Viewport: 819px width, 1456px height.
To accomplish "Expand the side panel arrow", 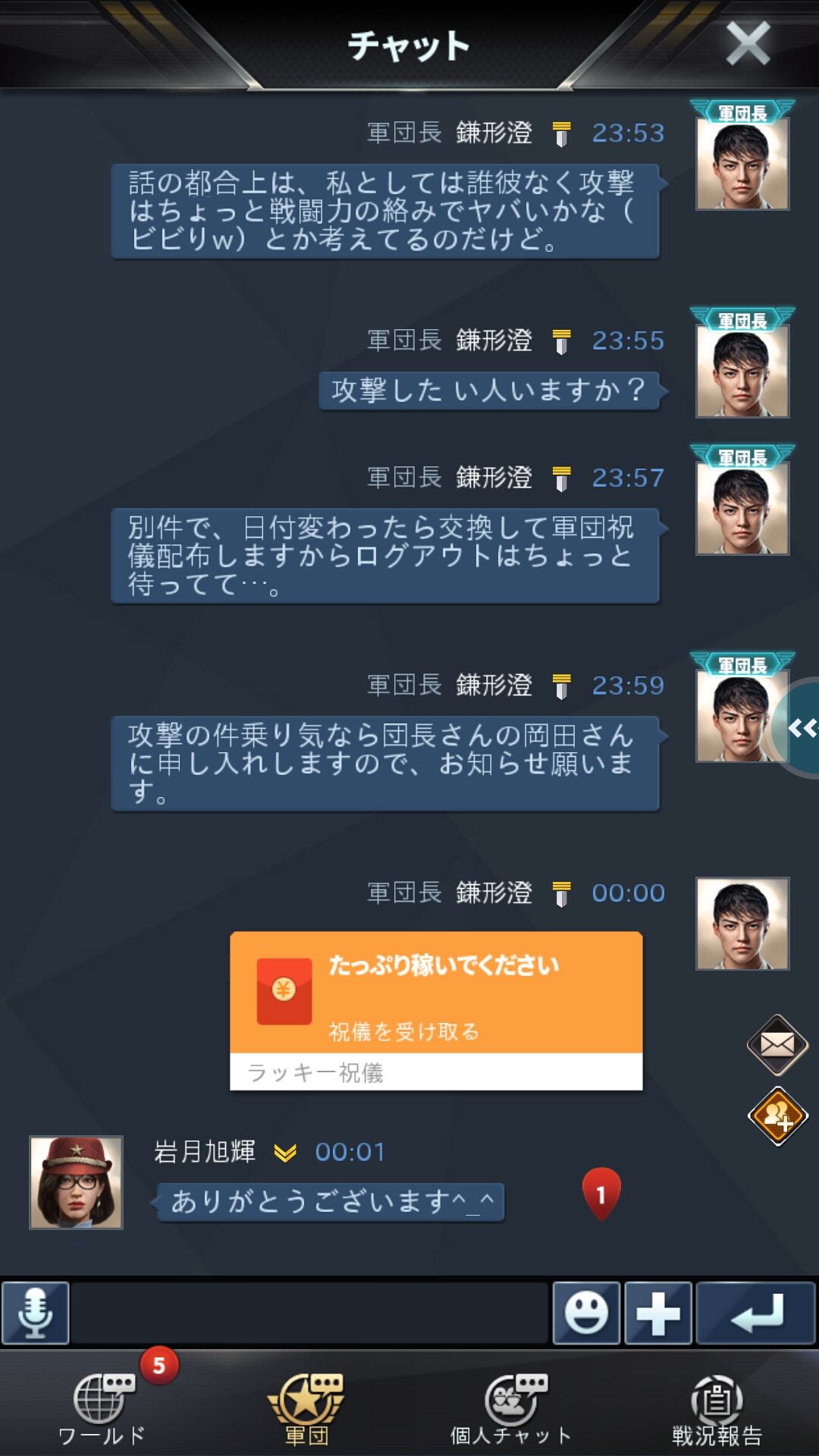I will coord(802,728).
